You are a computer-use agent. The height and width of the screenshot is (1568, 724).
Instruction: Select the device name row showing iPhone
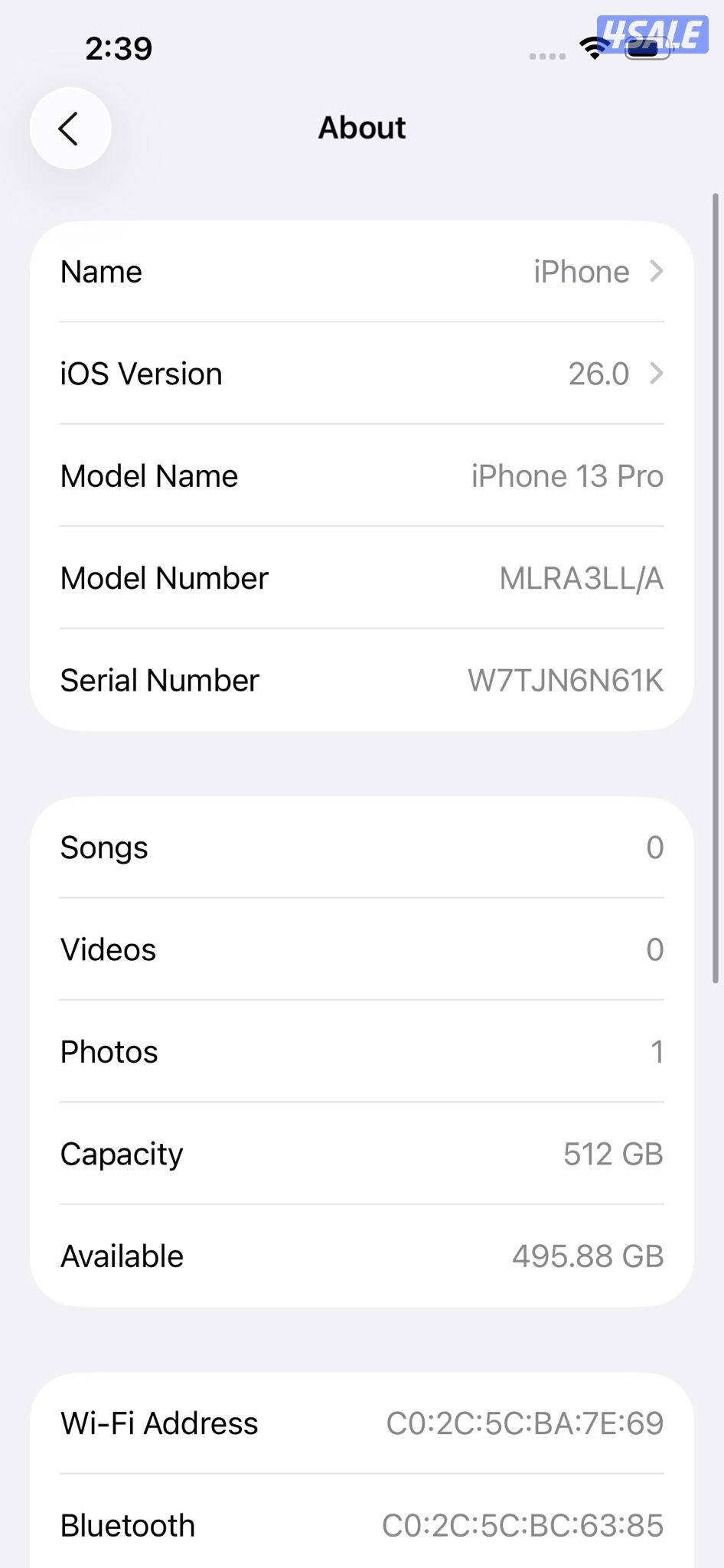point(362,271)
